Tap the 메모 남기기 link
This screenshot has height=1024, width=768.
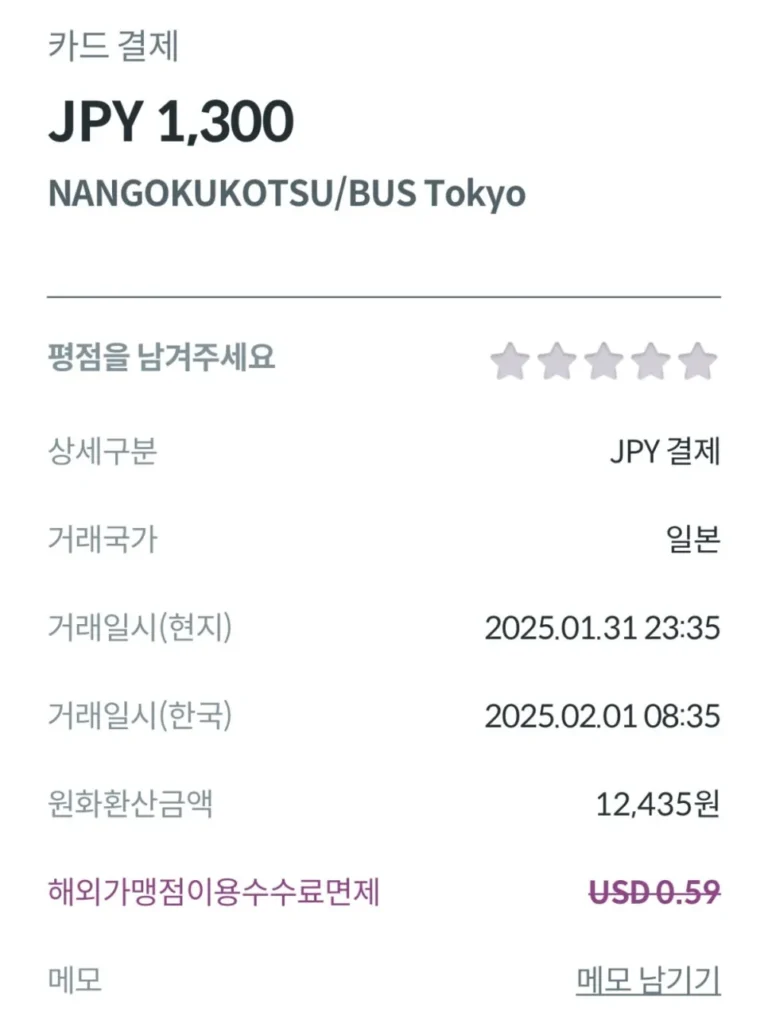point(648,980)
